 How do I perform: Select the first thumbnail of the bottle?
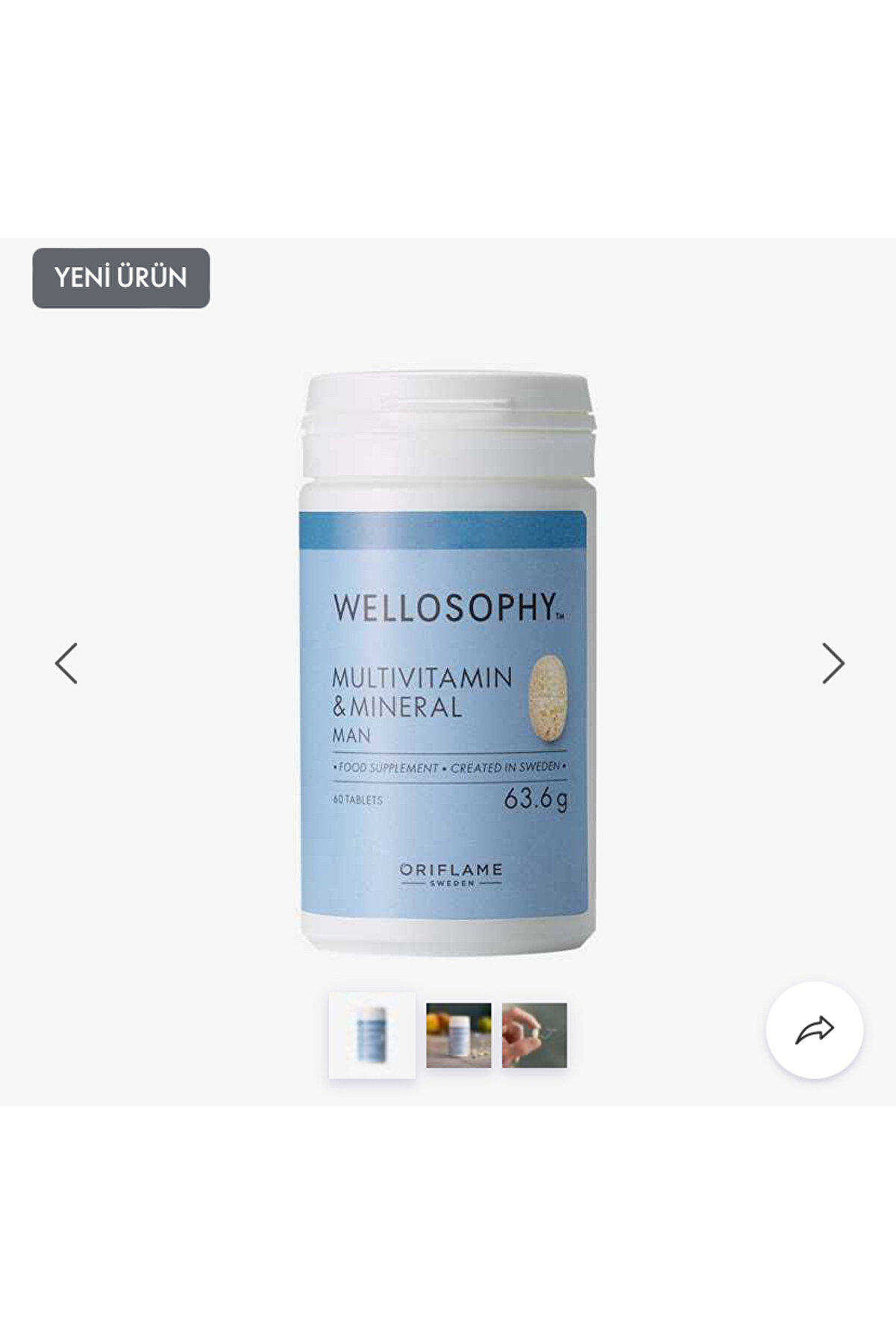tap(372, 1035)
